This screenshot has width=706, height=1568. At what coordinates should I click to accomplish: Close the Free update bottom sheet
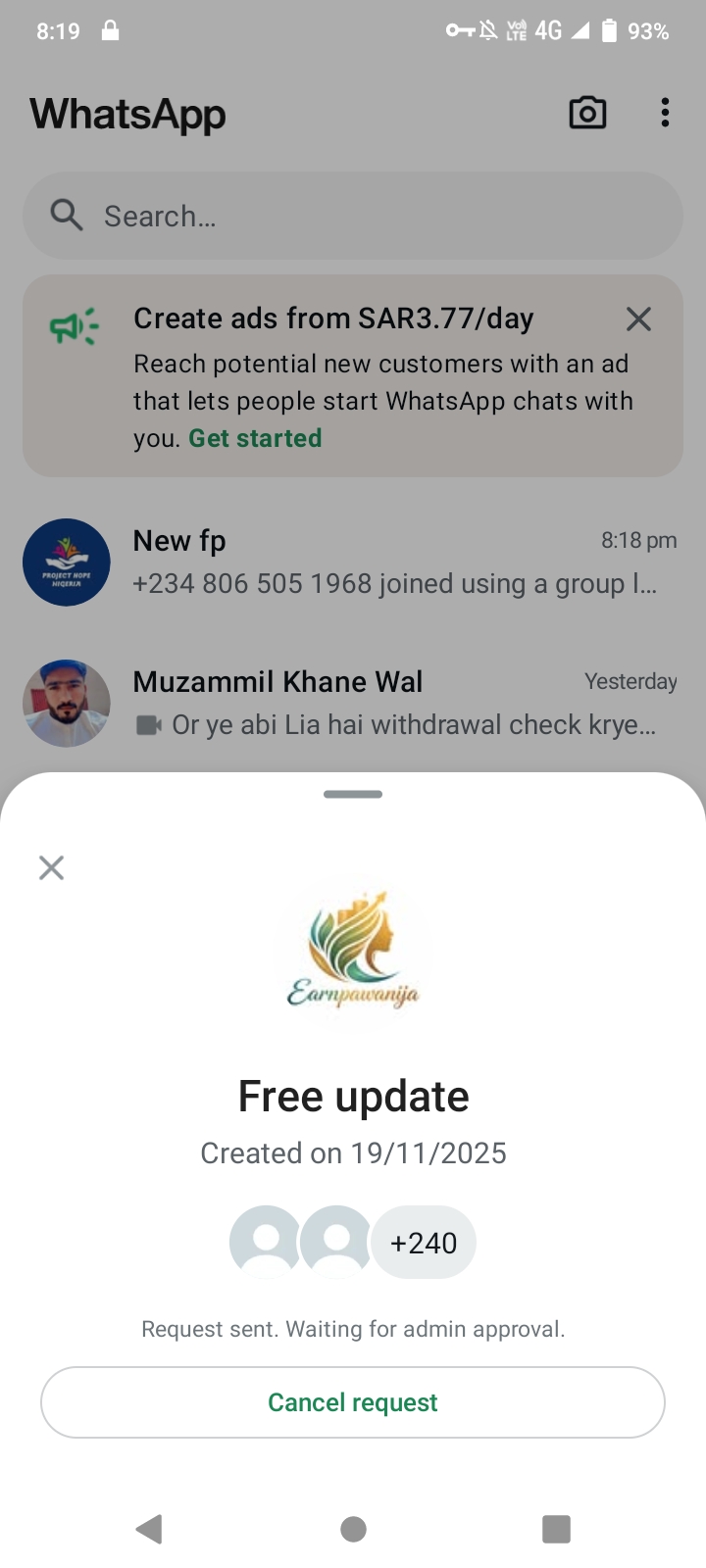(51, 867)
